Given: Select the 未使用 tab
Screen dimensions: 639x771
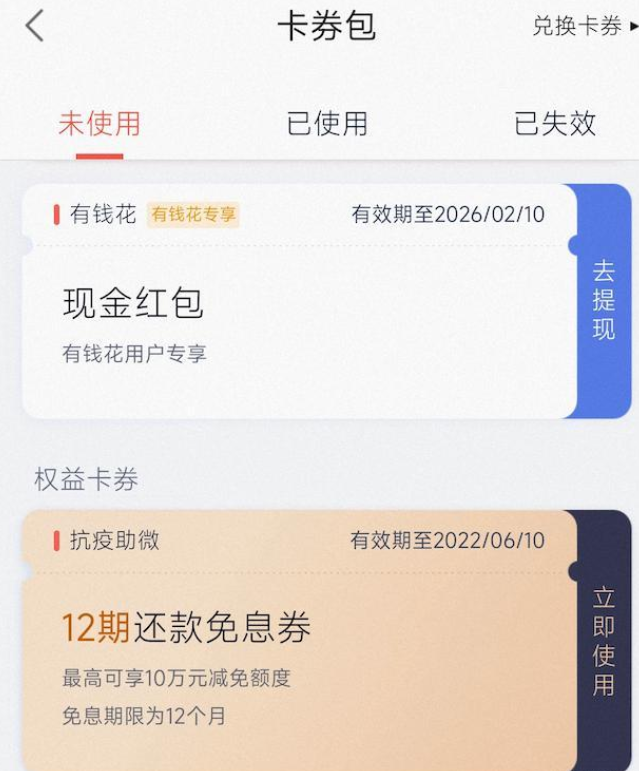Looking at the screenshot, I should [99, 124].
